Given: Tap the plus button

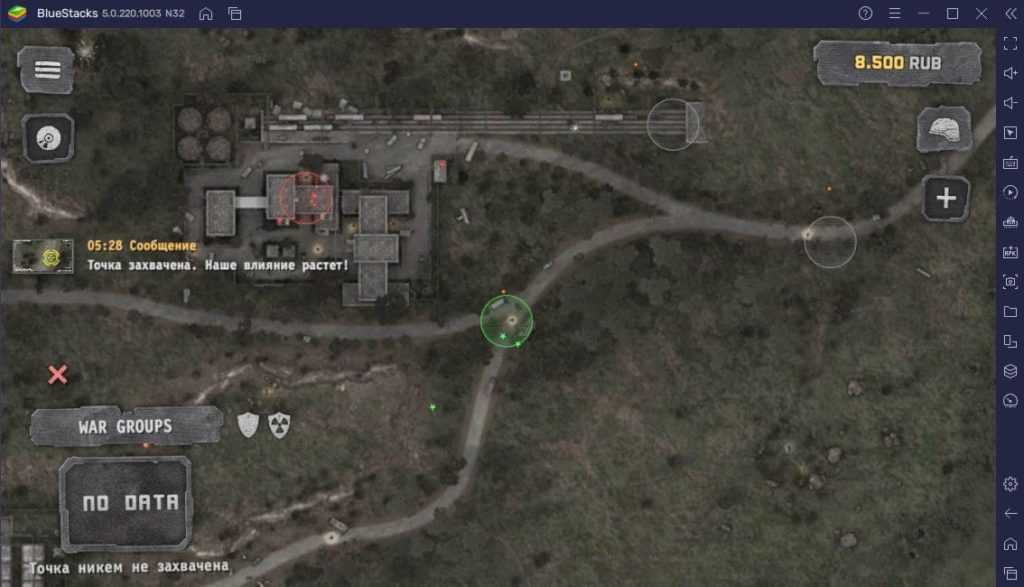Looking at the screenshot, I should 945,198.
